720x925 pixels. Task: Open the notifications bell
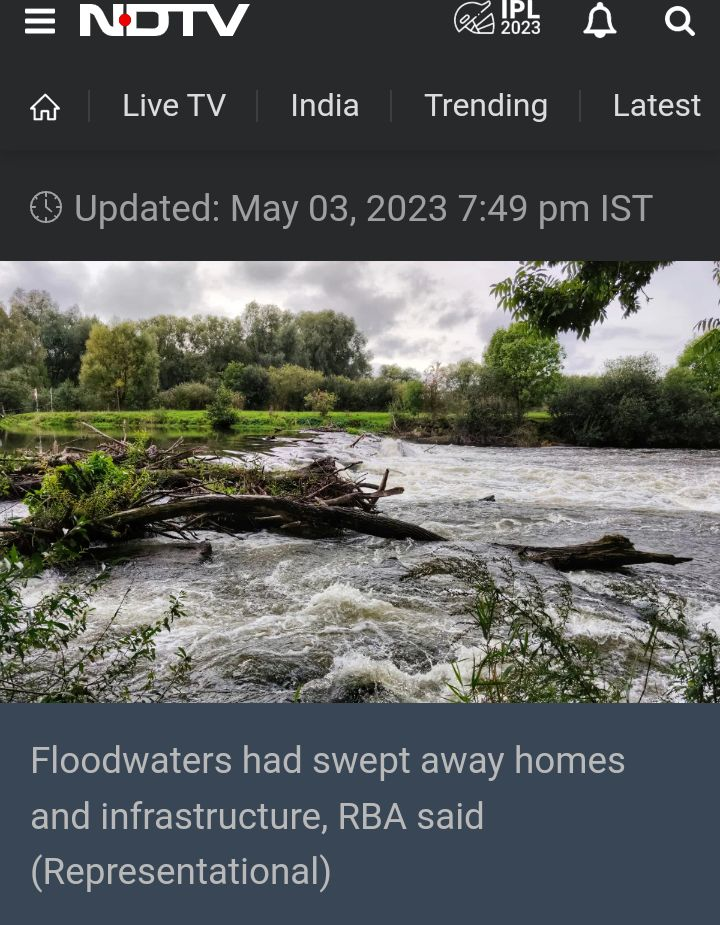click(x=600, y=21)
